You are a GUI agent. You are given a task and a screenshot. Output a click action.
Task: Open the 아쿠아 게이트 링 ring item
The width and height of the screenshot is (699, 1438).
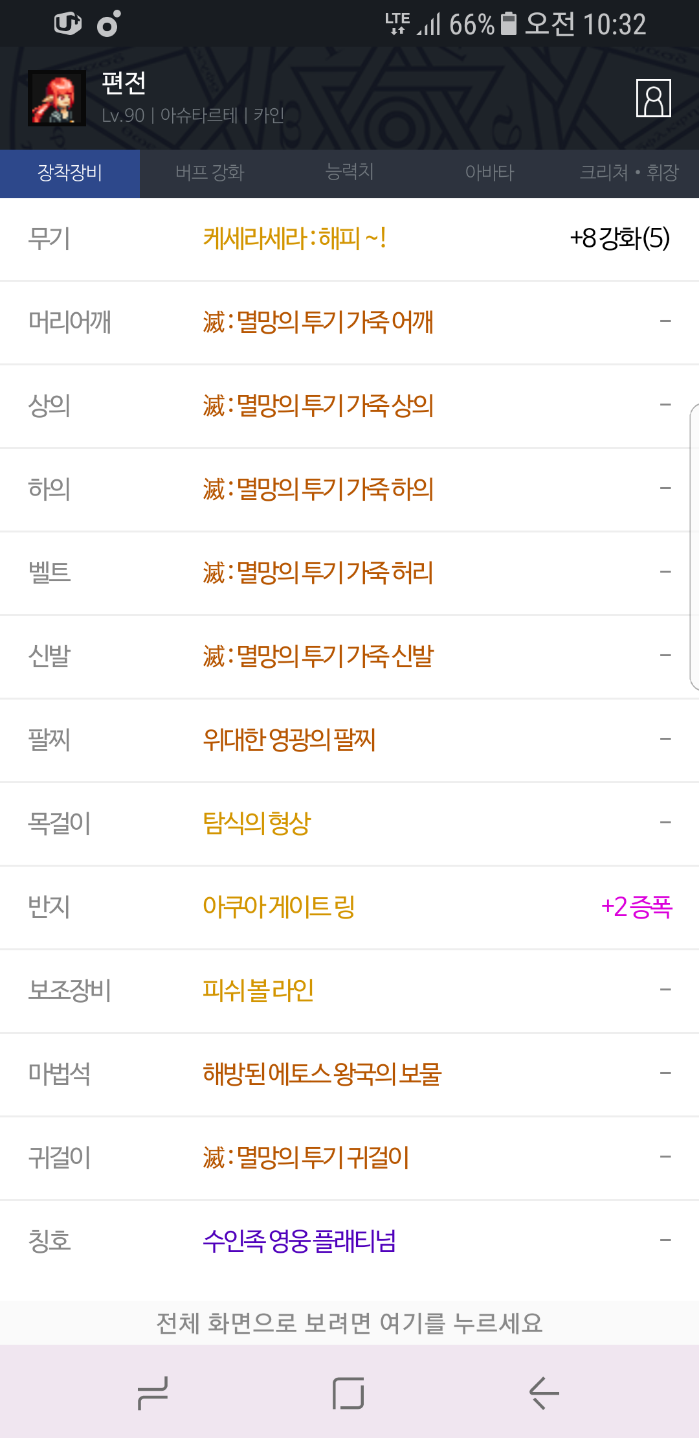[278, 907]
